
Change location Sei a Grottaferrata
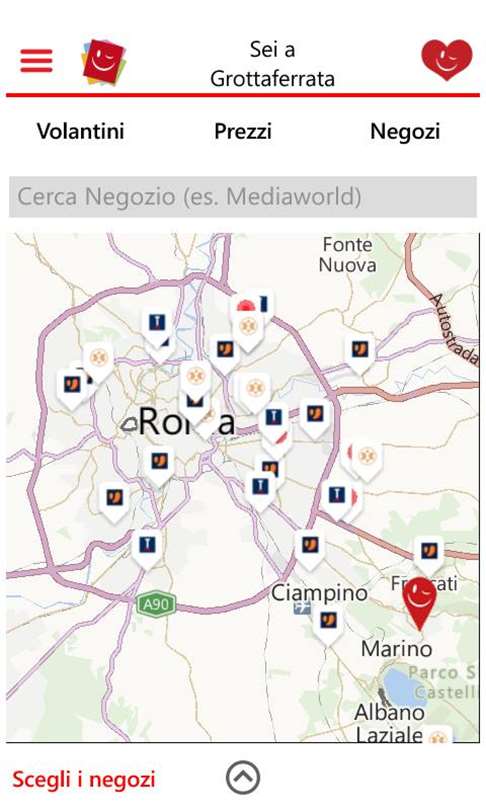pos(272,64)
